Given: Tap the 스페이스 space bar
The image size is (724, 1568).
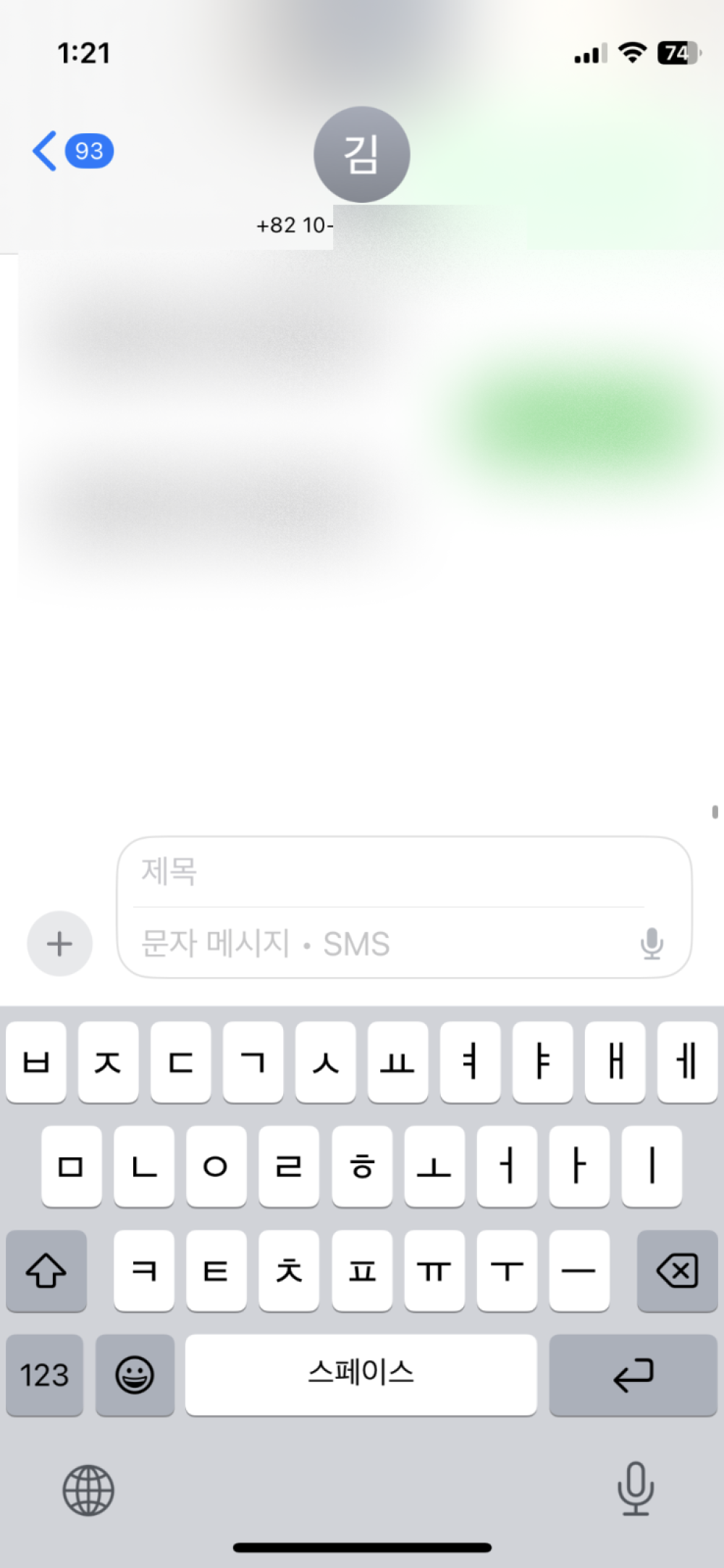Looking at the screenshot, I should [361, 1375].
